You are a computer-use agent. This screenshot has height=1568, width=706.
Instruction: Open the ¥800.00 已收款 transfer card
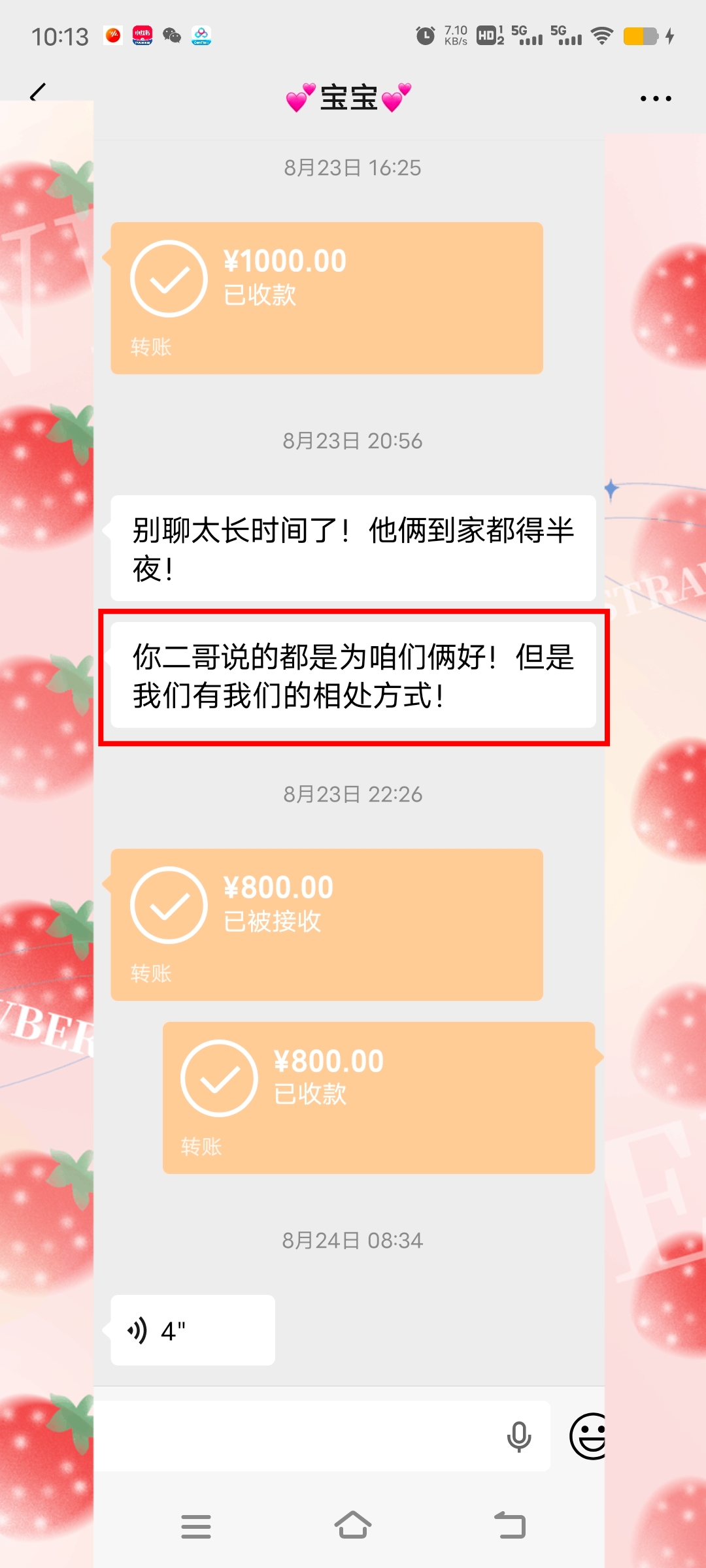tap(379, 1098)
